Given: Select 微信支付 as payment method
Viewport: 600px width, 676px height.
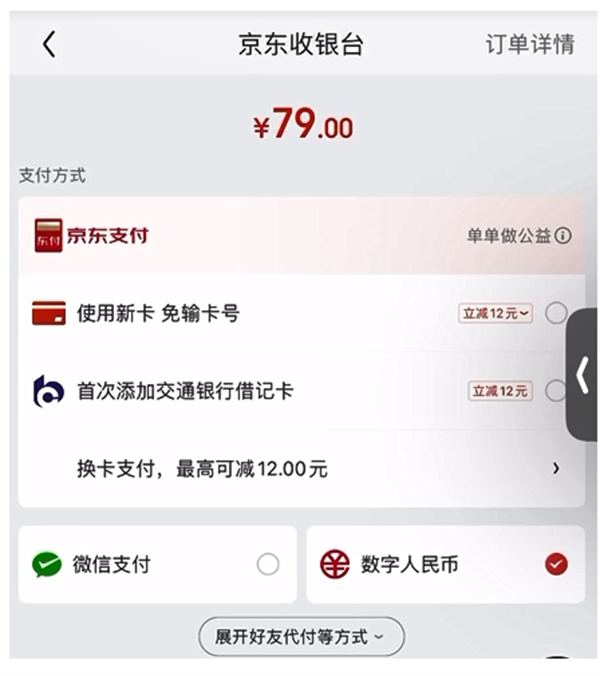Looking at the screenshot, I should 267,564.
